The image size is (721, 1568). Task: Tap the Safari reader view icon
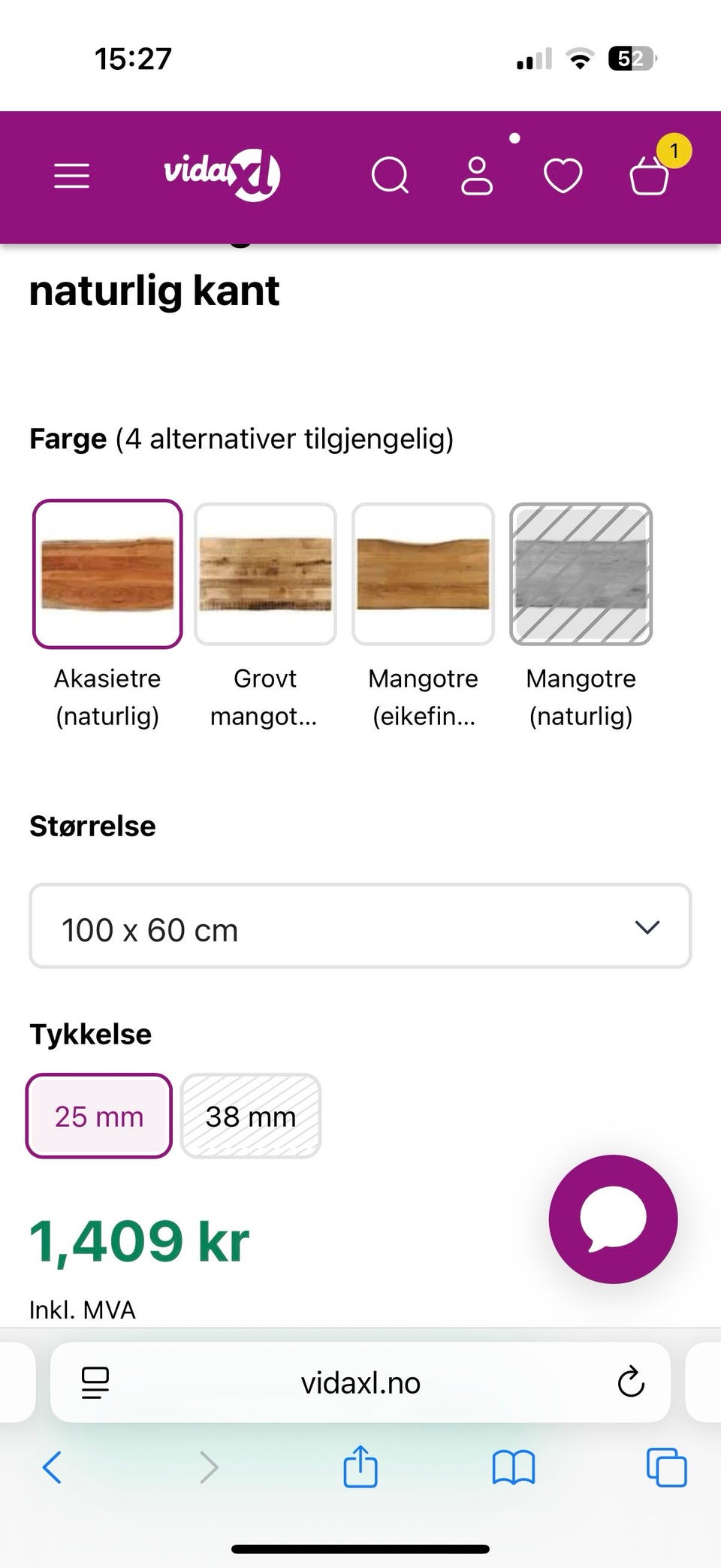coord(93,1382)
